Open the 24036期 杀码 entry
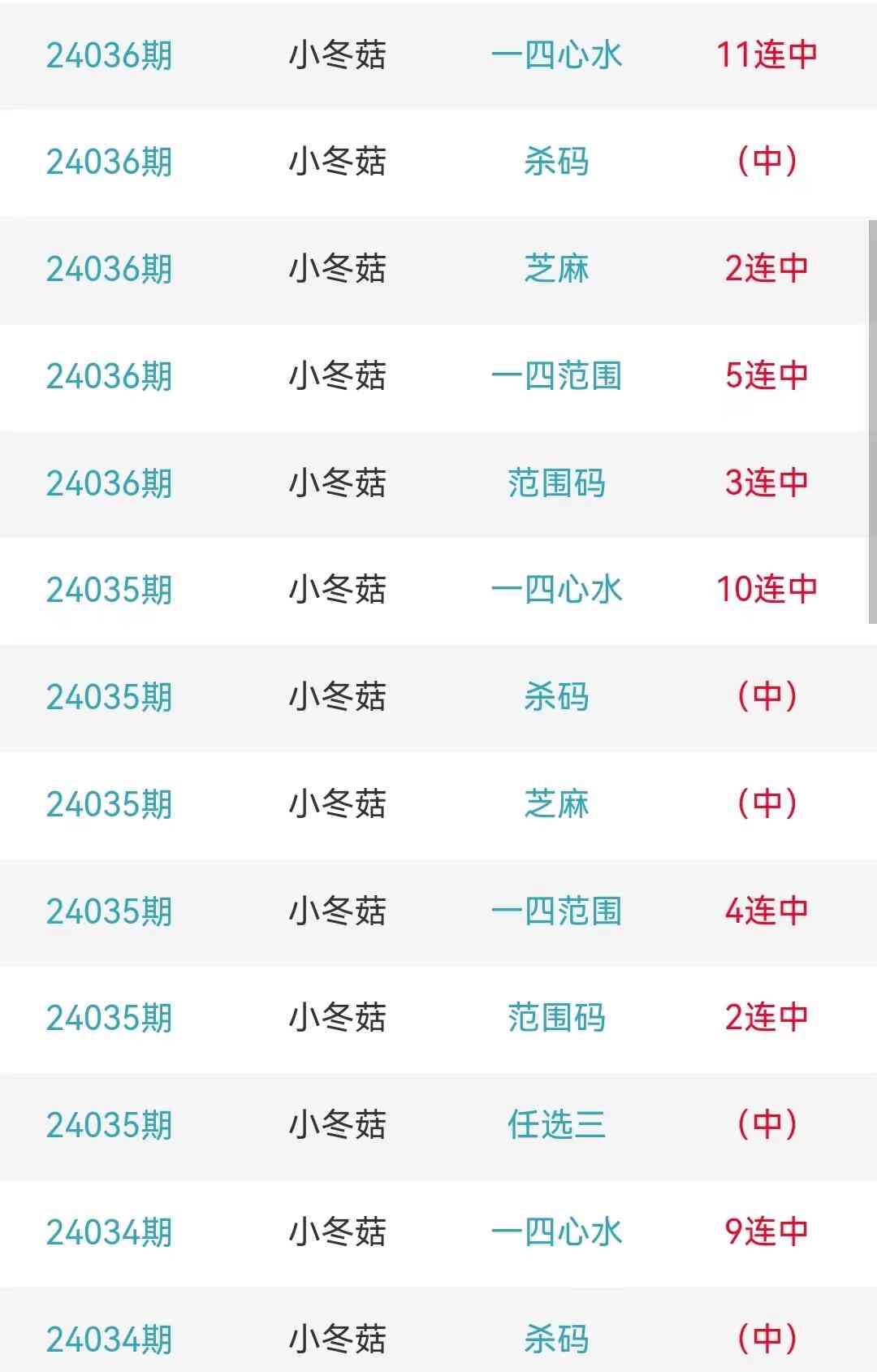The image size is (877, 1372). pyautogui.click(x=556, y=162)
